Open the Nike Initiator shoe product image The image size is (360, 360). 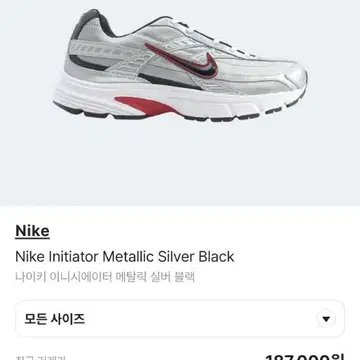180,65
